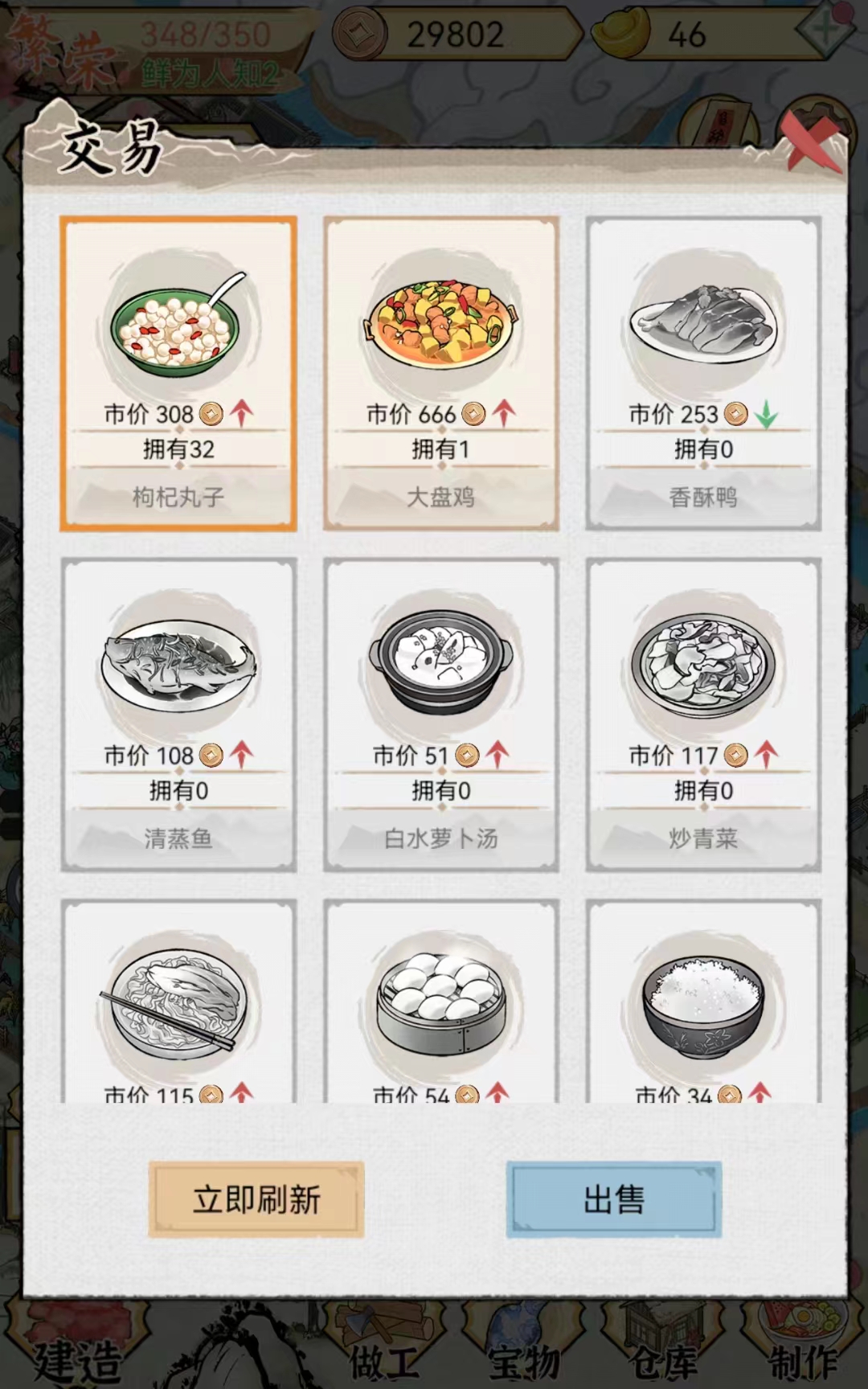The height and width of the screenshot is (1389, 868).
Task: Select the steamed buns priced 54
Action: 440,1001
